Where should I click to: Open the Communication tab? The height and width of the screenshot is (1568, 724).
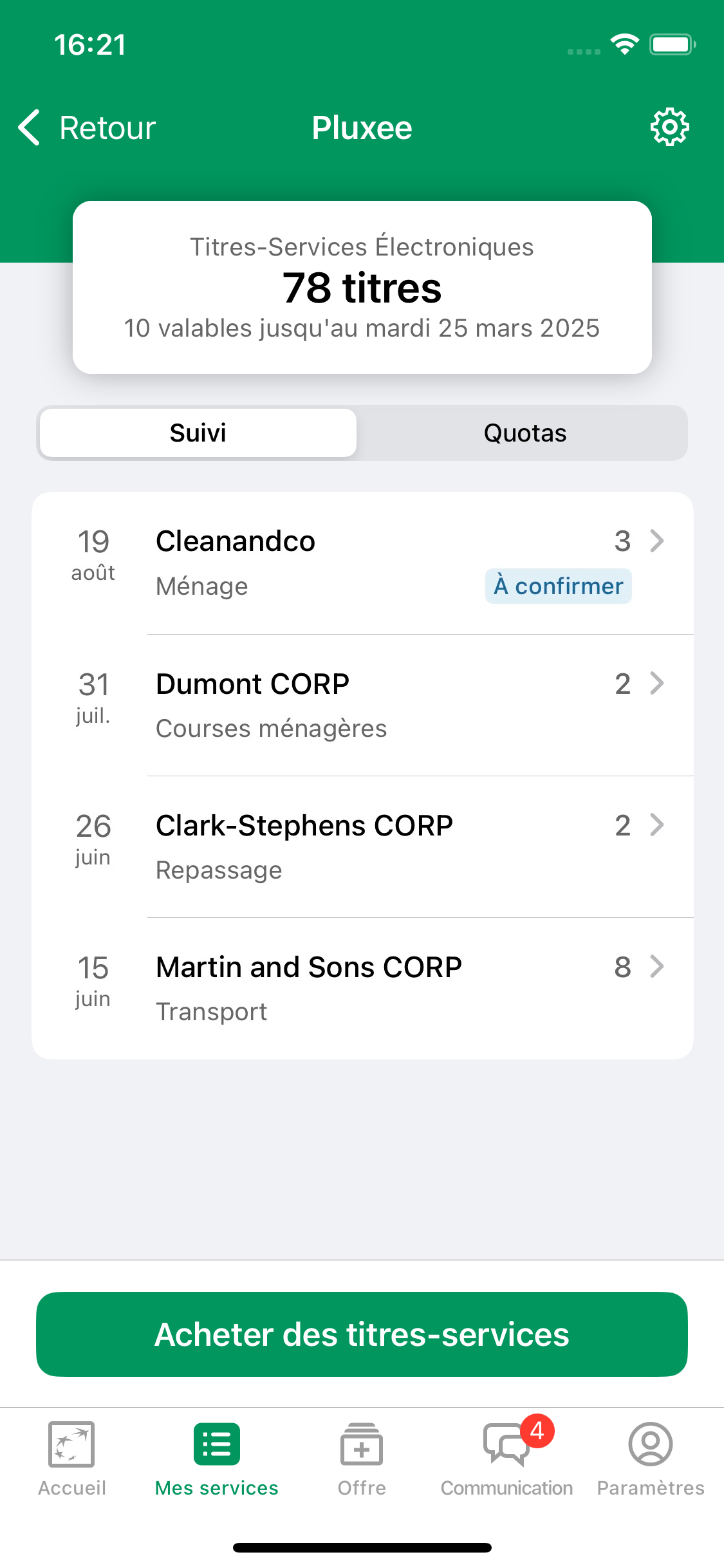[506, 1459]
